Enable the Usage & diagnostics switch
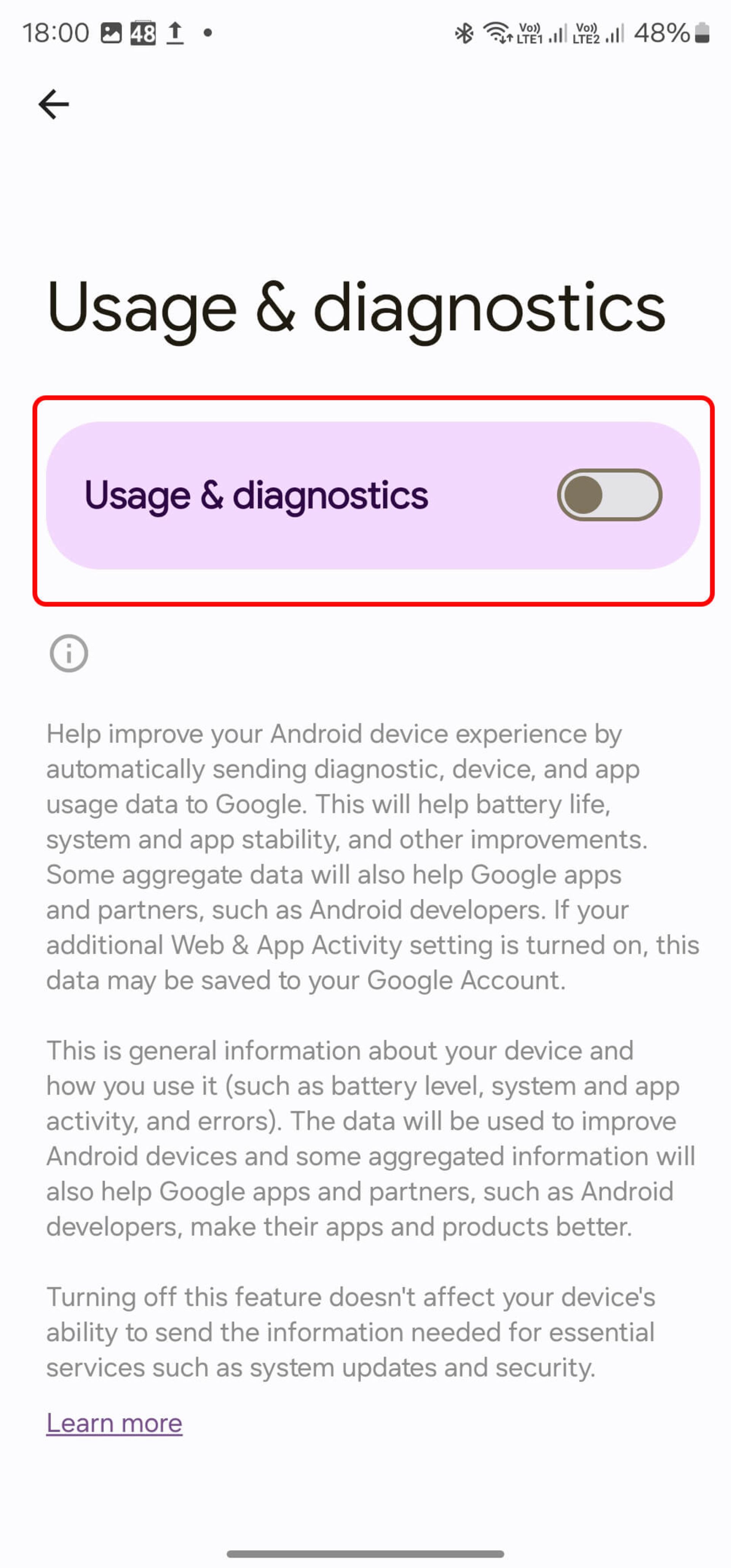The width and height of the screenshot is (731, 1568). pos(609,495)
